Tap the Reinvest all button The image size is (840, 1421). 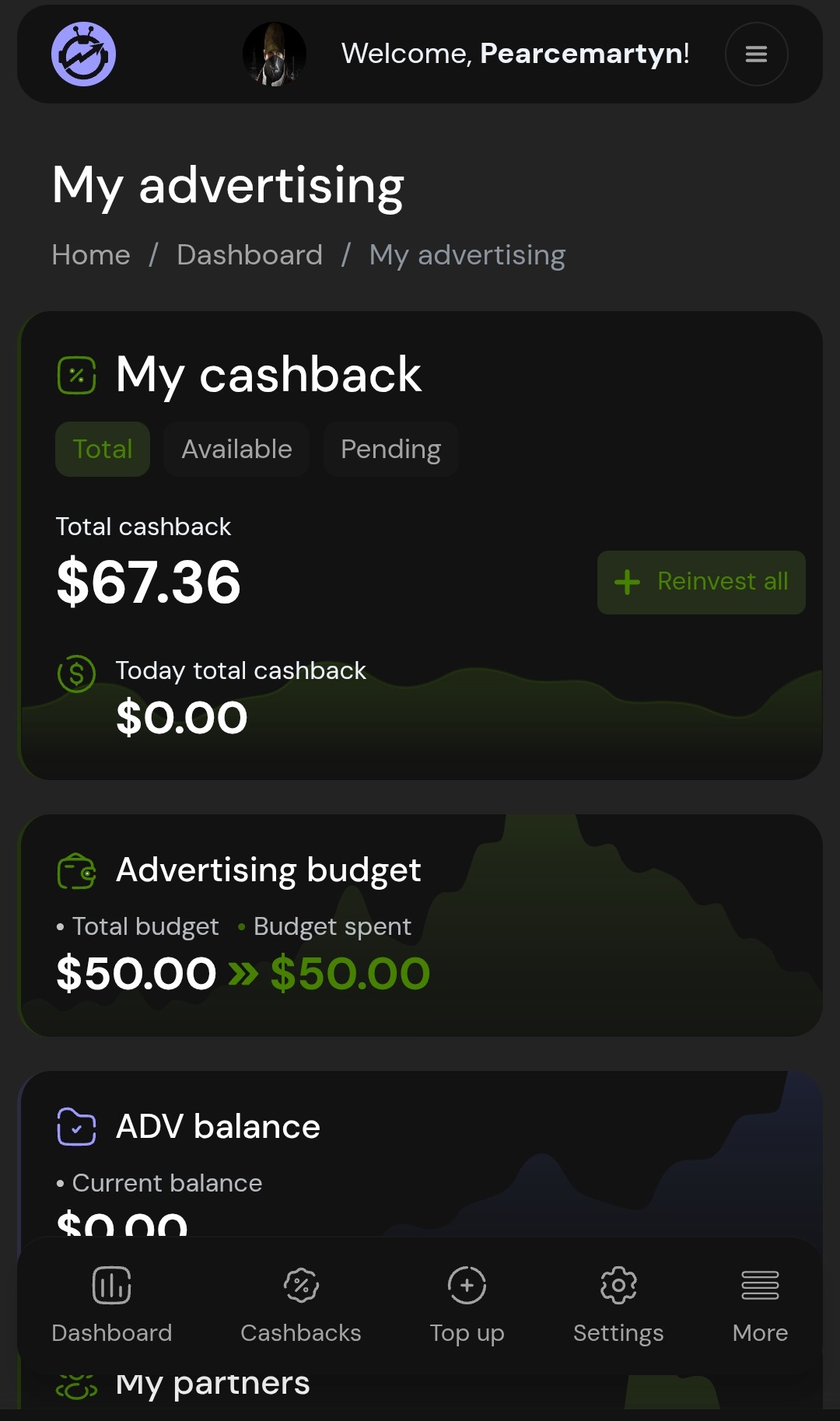(x=701, y=582)
